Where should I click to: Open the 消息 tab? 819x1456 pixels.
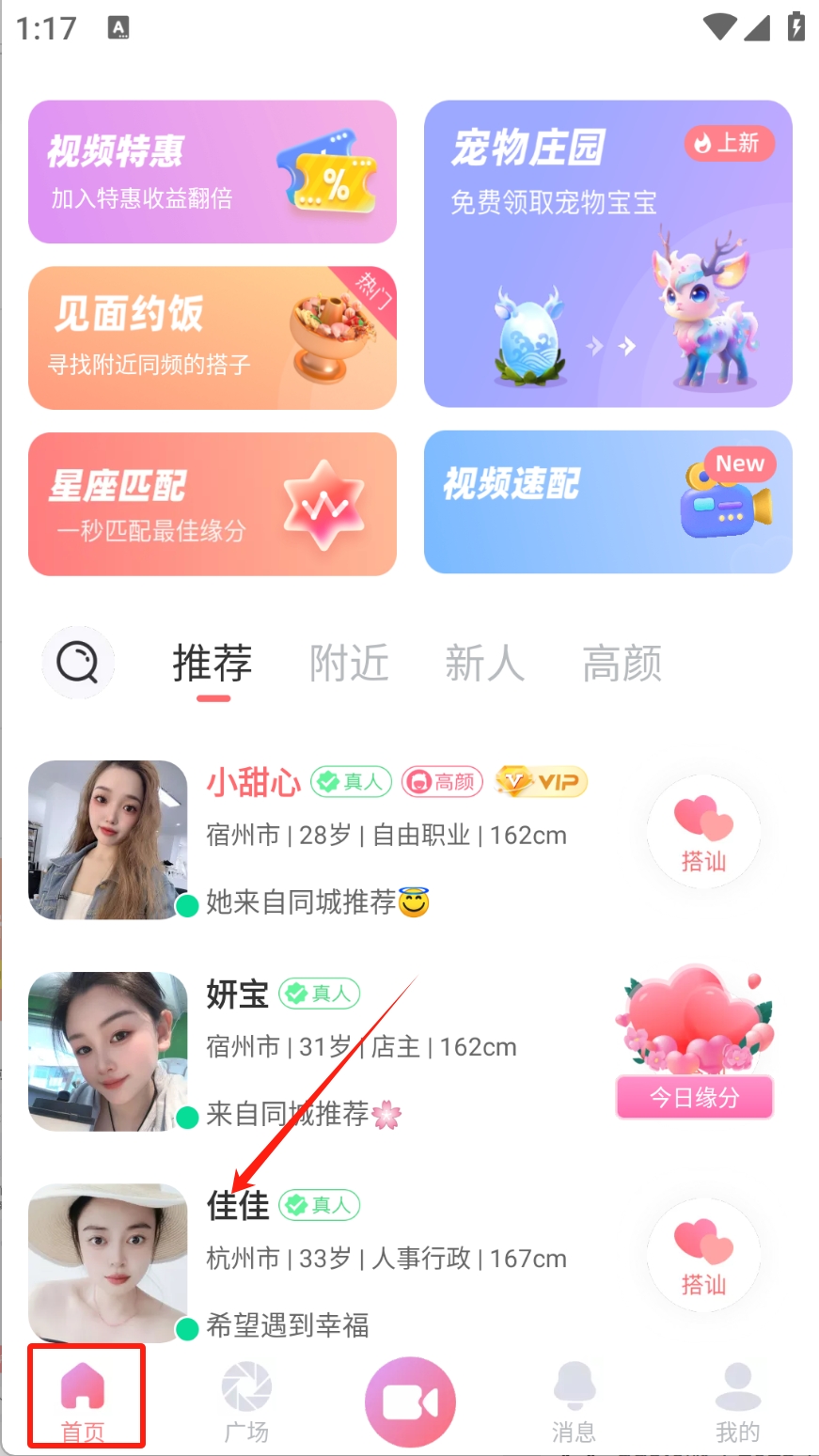574,1402
